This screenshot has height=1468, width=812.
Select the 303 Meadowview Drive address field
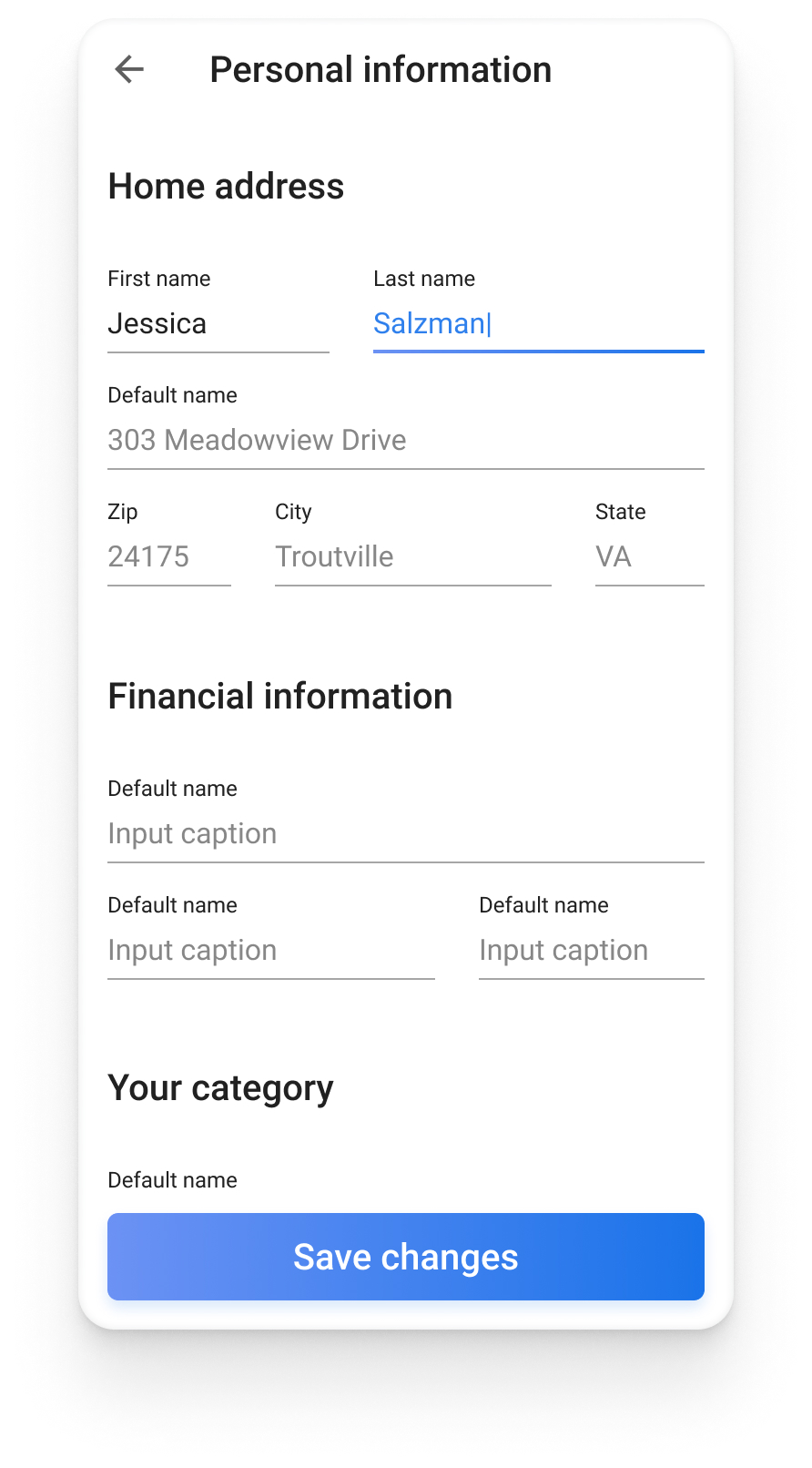pyautogui.click(x=406, y=442)
